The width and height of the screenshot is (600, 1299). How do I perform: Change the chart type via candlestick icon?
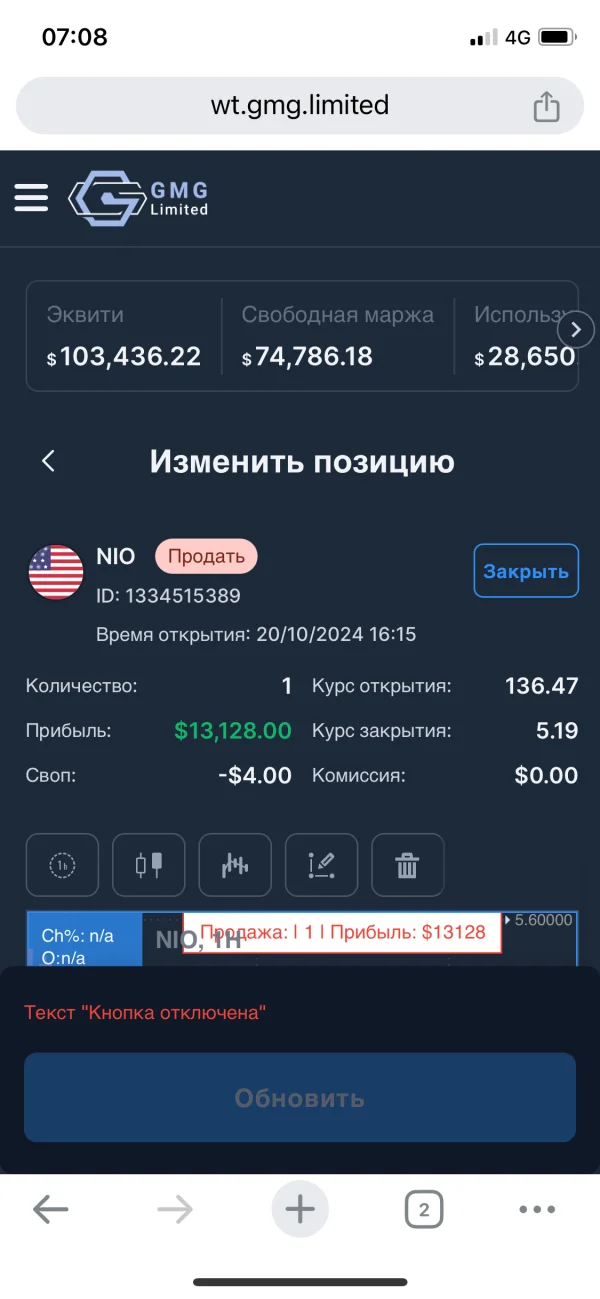pos(148,865)
